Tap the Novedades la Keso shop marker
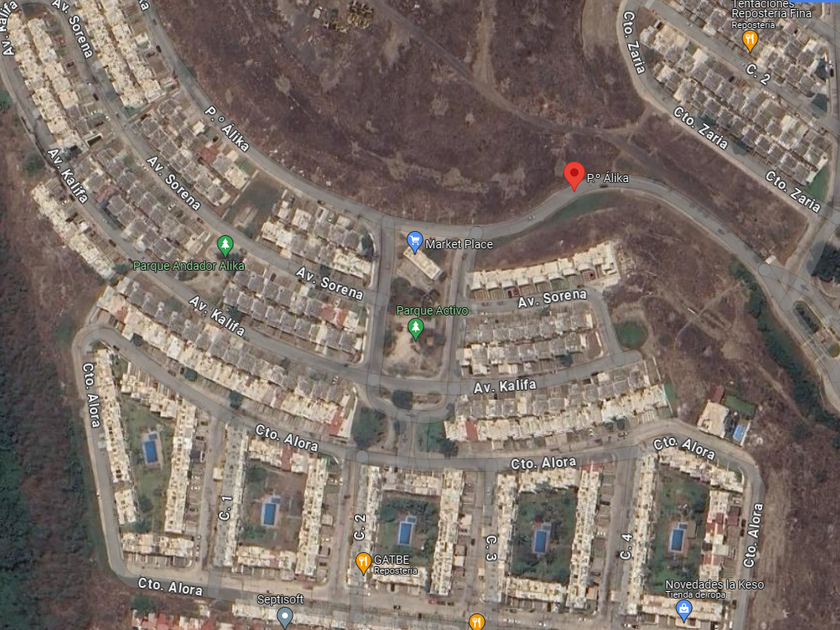This screenshot has width=840, height=630. click(684, 611)
